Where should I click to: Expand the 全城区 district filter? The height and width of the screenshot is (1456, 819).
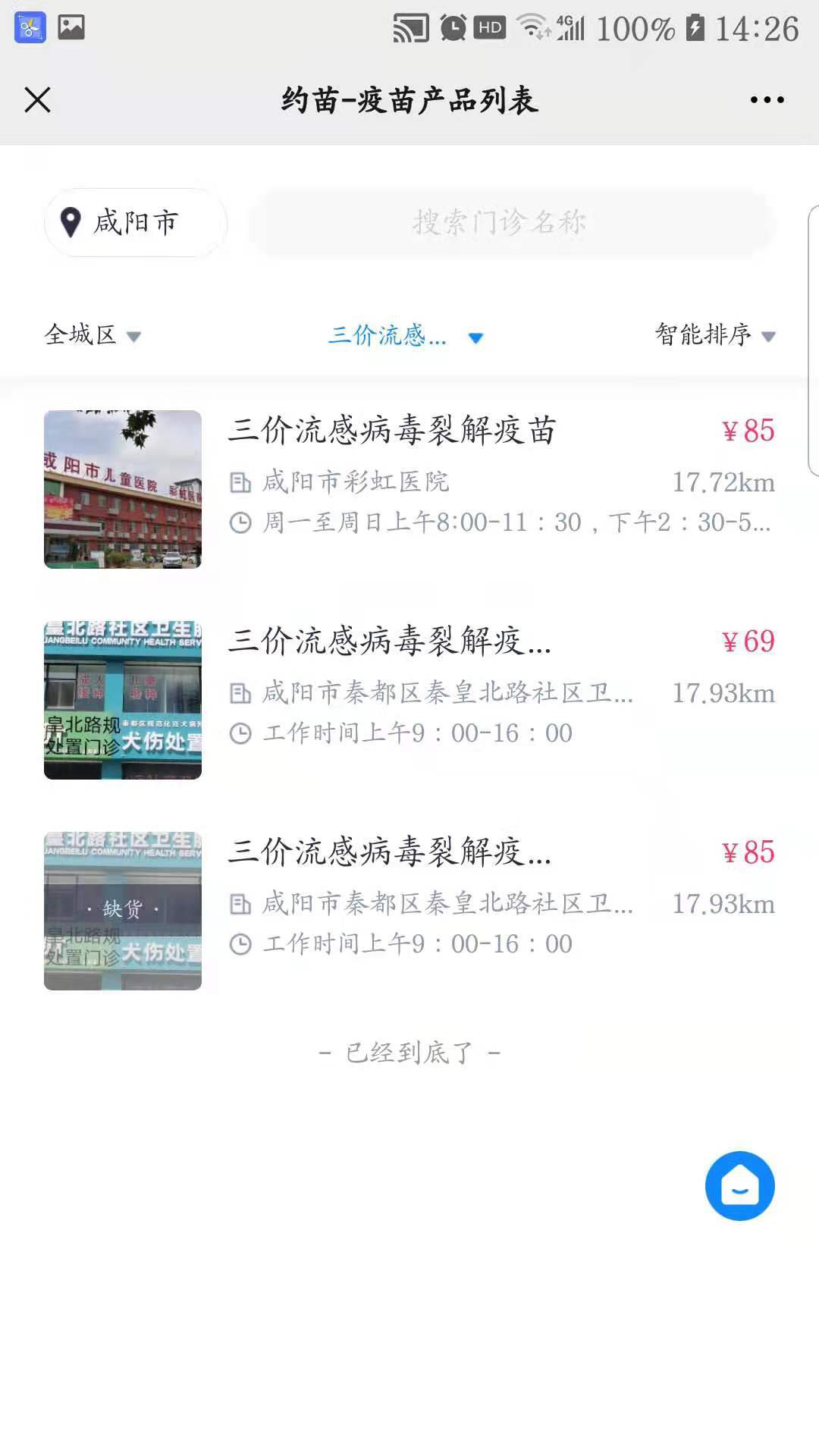93,334
